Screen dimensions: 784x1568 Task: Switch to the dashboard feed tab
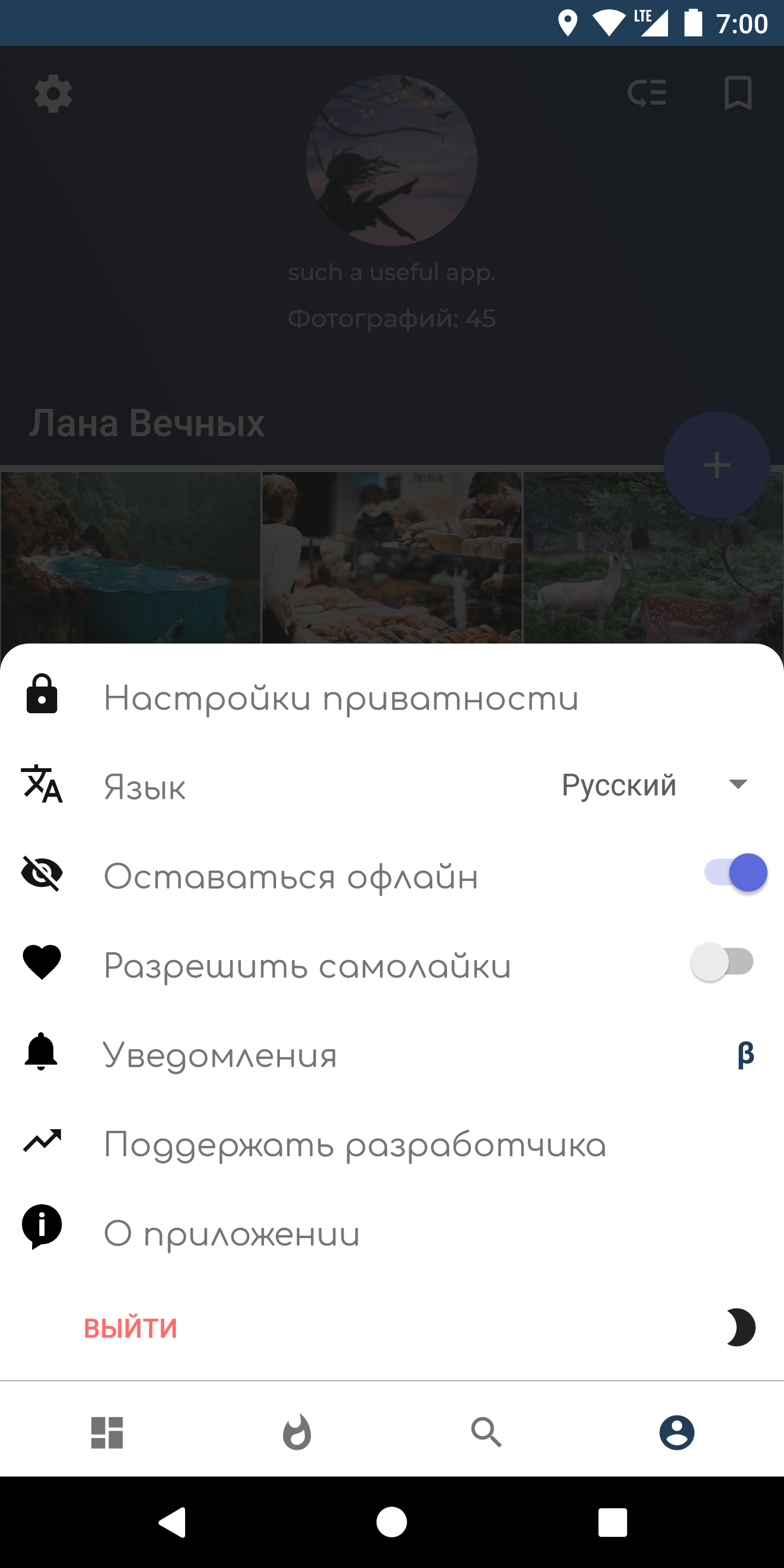tap(107, 1432)
